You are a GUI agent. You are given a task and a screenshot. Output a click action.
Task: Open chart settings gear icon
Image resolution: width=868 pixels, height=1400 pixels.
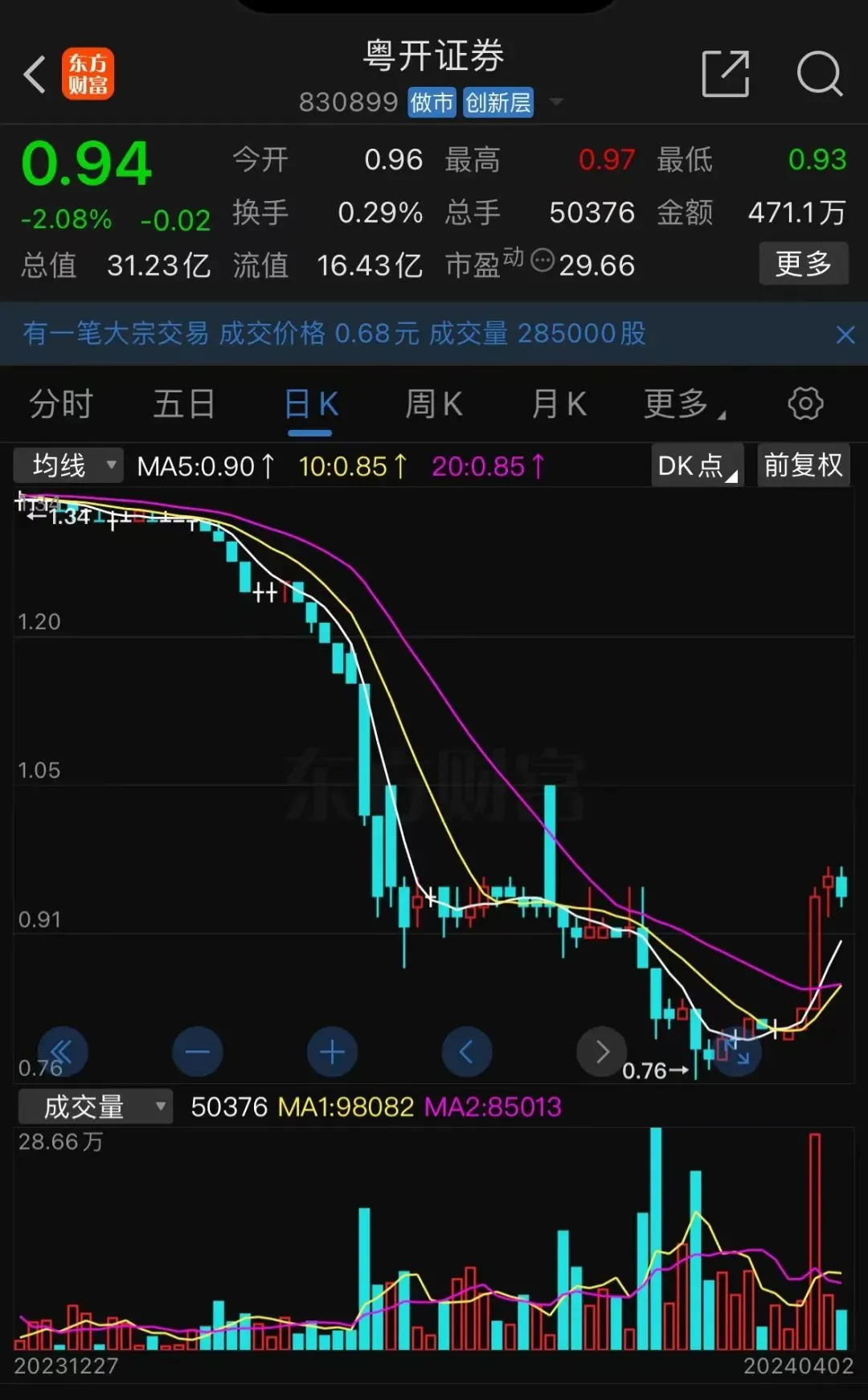coord(805,403)
